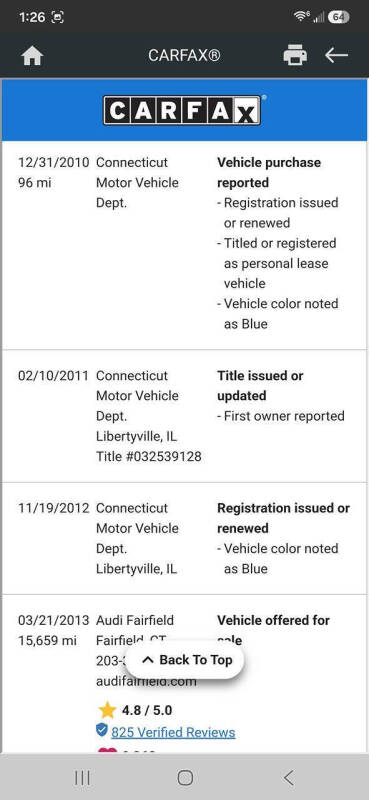Open the 825 Verified Reviews link
Screen dimensions: 369x800
(173, 732)
